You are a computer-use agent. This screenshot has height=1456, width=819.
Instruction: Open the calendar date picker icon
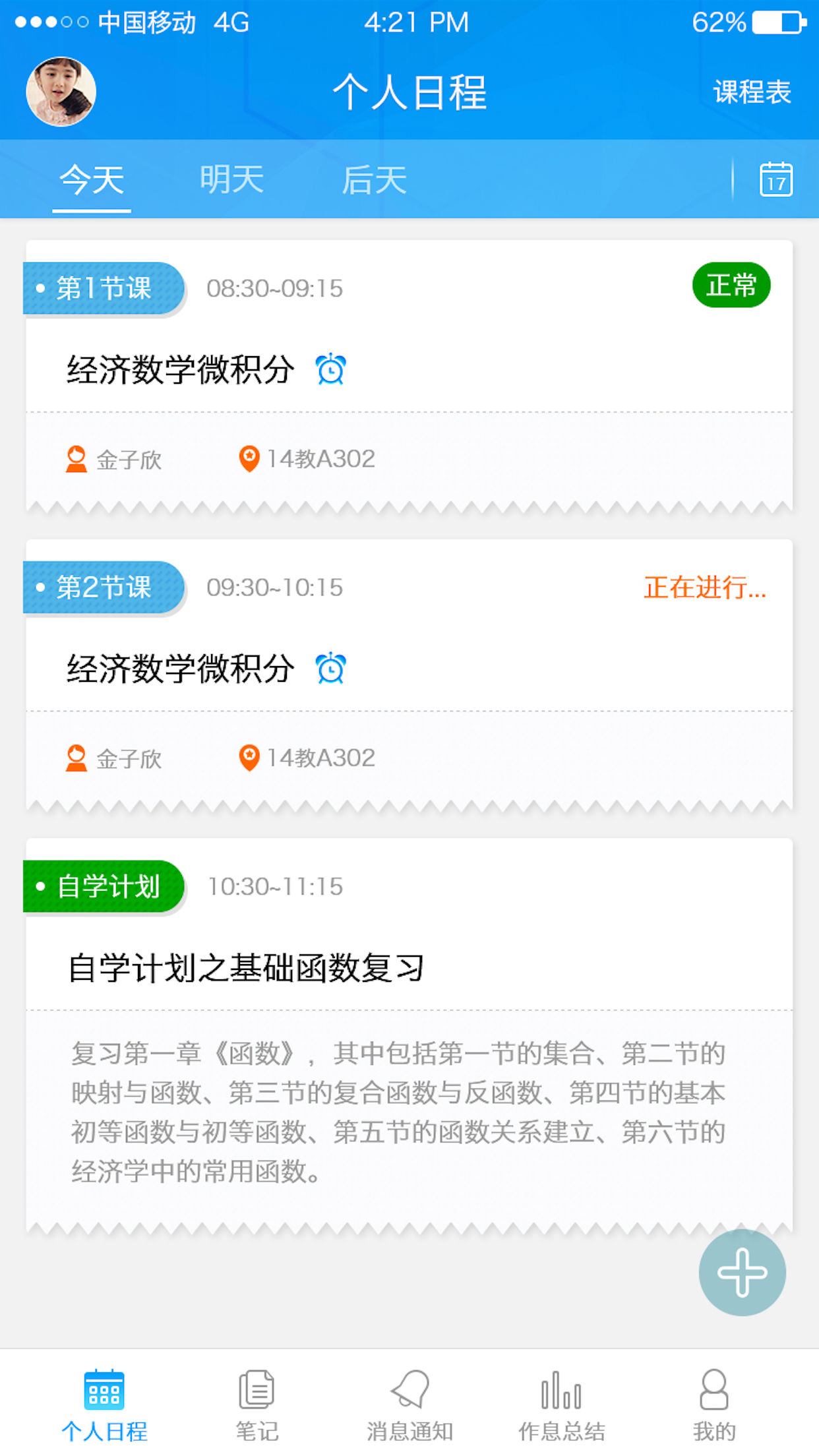click(x=775, y=179)
